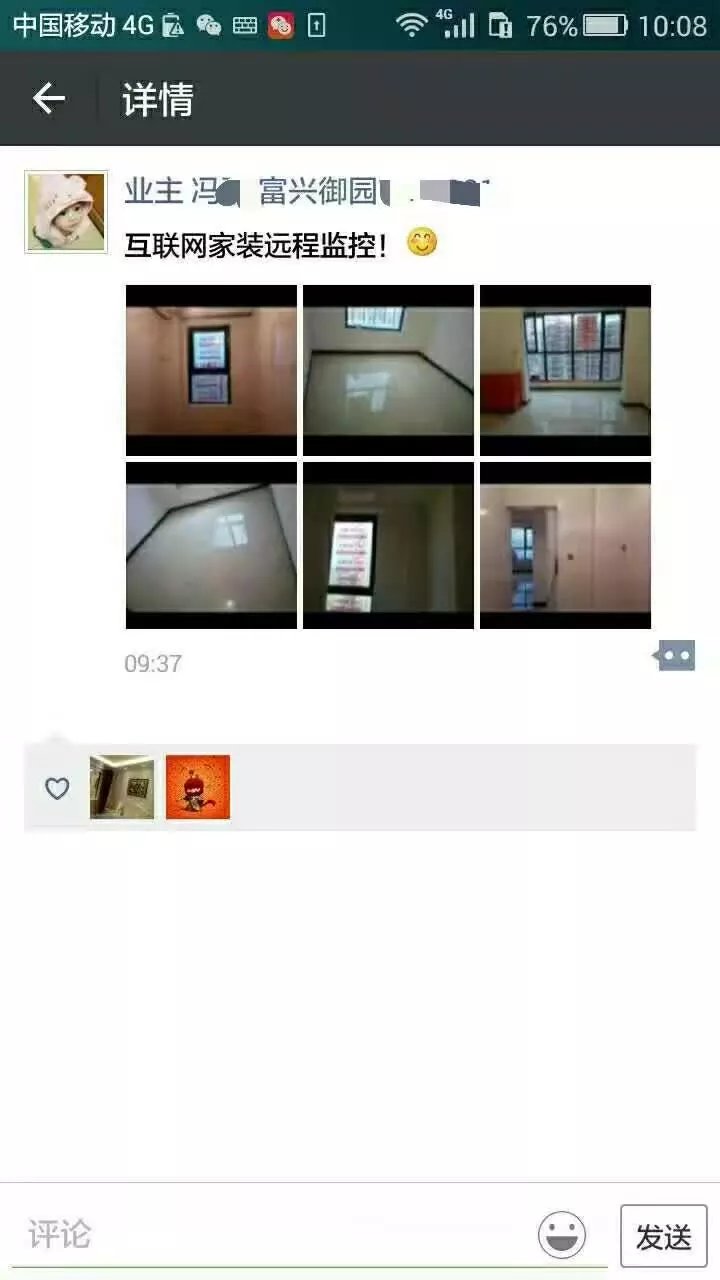Screen dimensions: 720x1280
Task: Open profile of liker with red cartoon avatar
Action: click(x=198, y=787)
